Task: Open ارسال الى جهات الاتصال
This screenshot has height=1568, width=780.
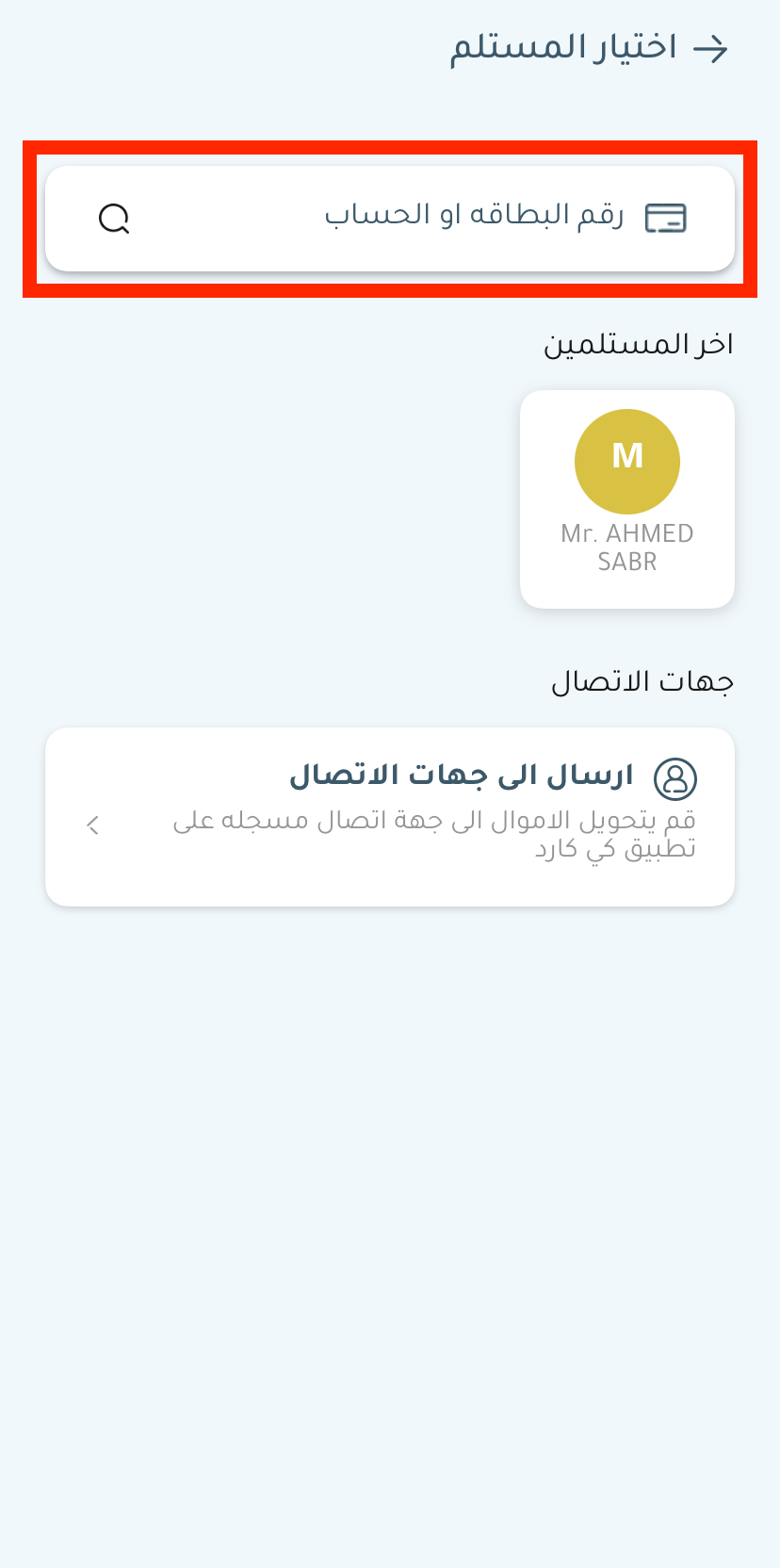Action: (390, 816)
